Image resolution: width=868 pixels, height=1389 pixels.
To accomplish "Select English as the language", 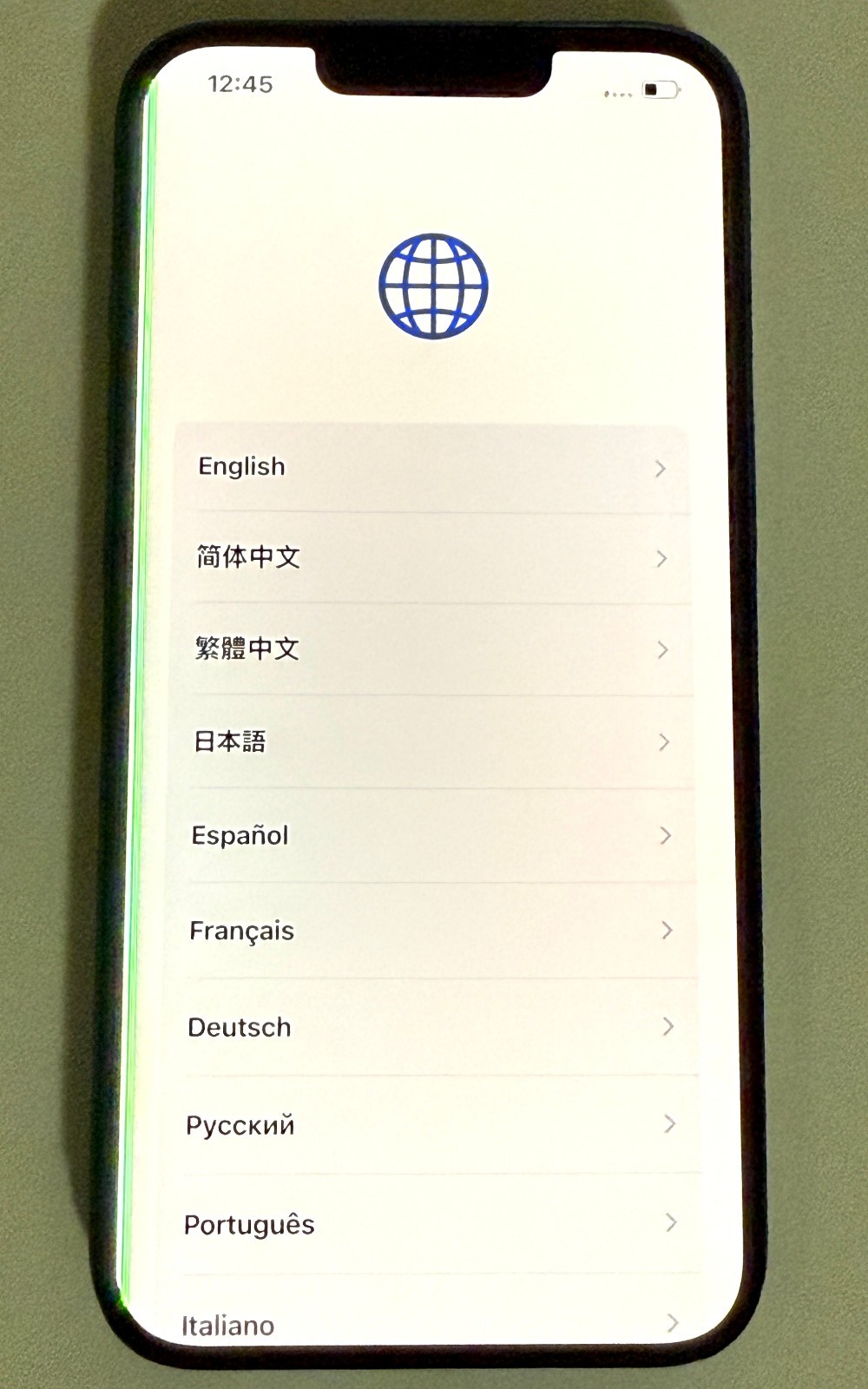I will pyautogui.click(x=430, y=467).
